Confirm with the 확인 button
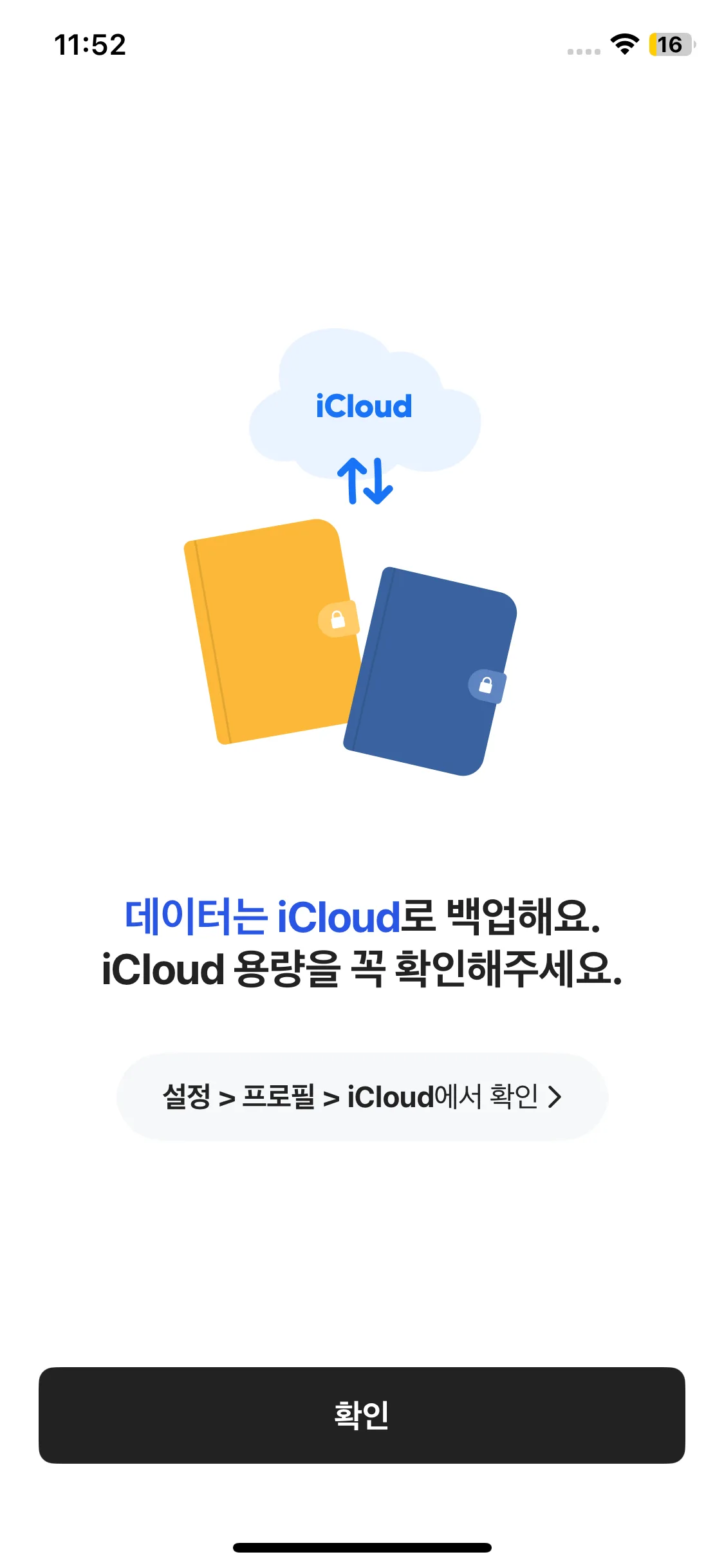 [362, 1415]
